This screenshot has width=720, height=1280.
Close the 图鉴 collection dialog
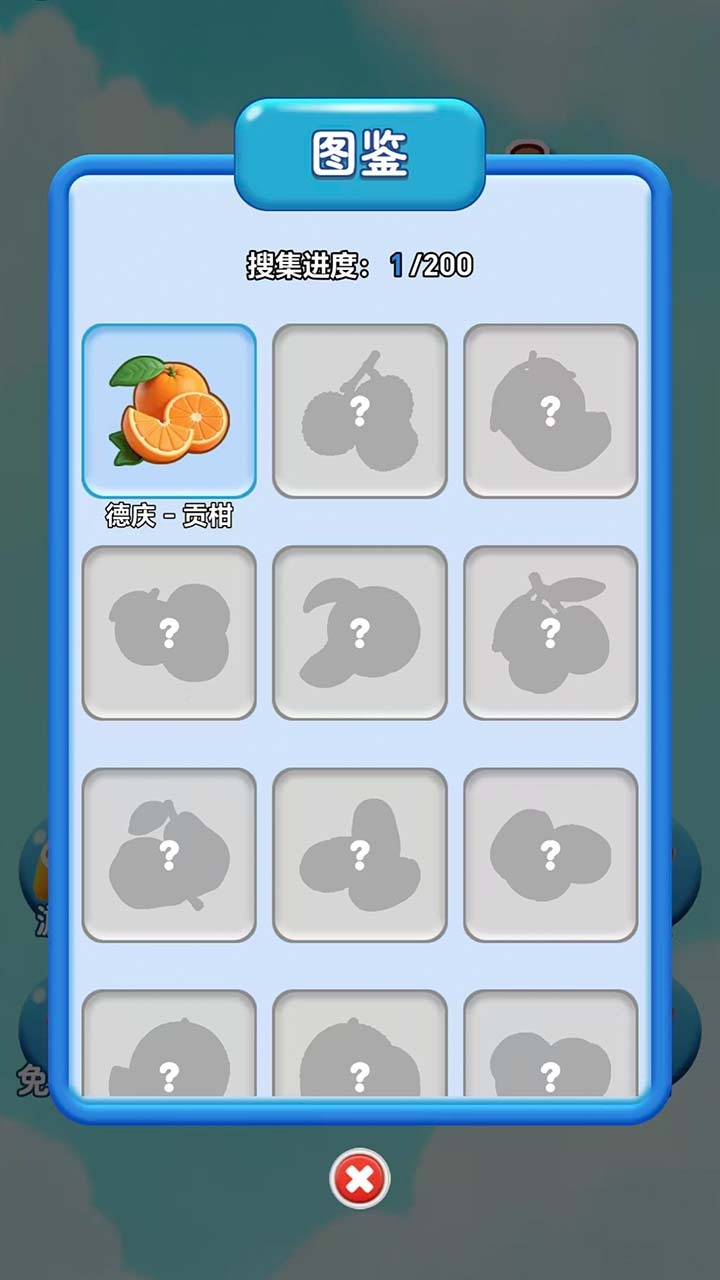coord(359,1180)
